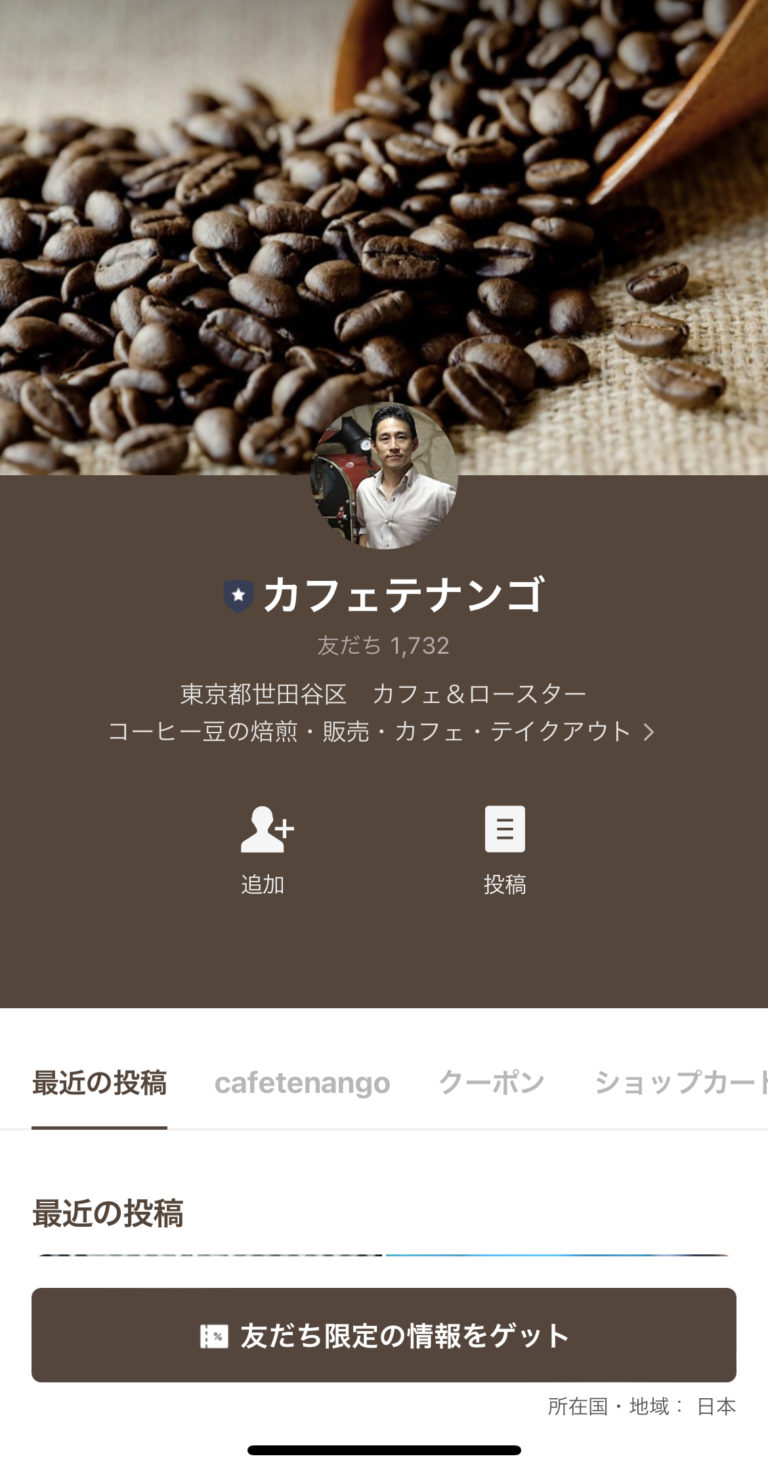Screen dimensions: 768x1471
Task: Click the 投稿 document icon
Action: point(505,828)
